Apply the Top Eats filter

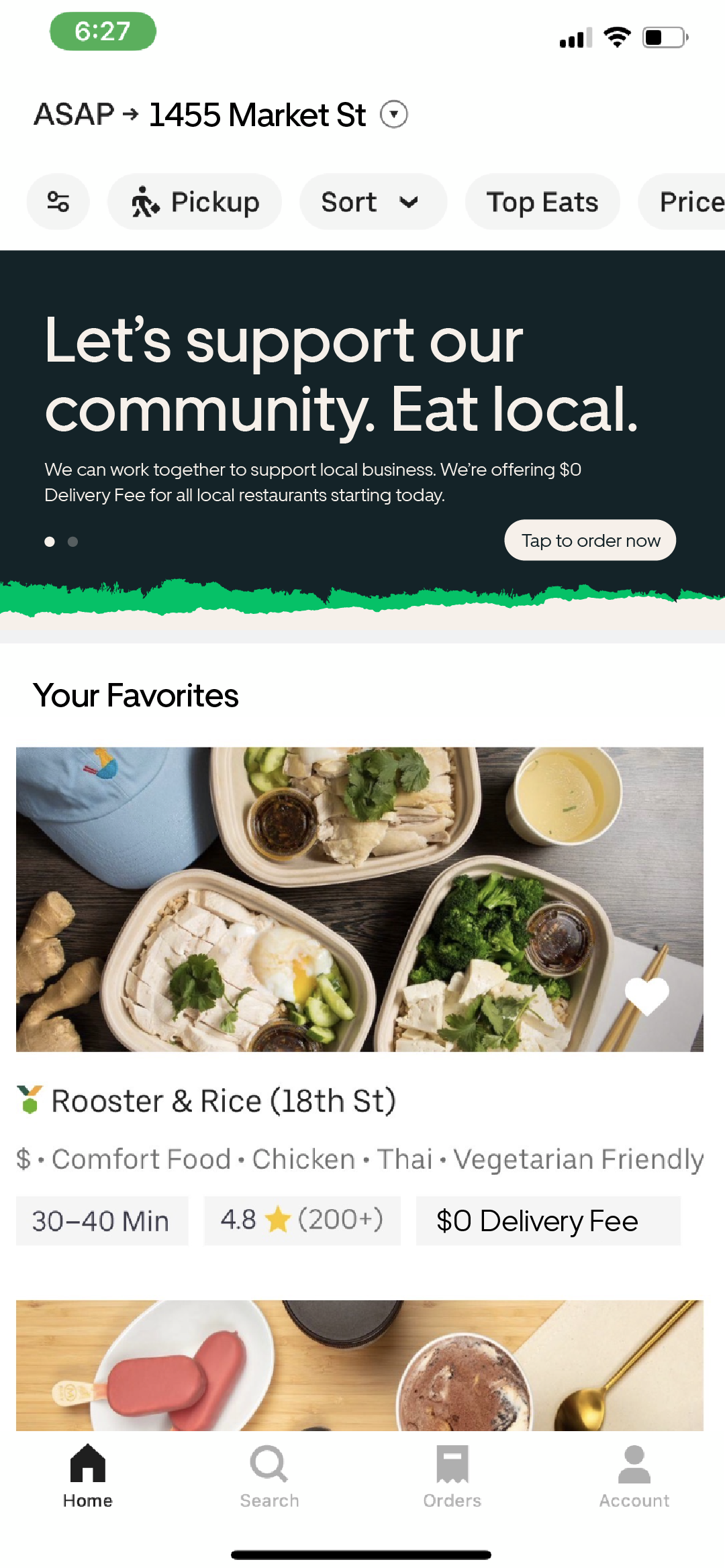click(542, 202)
